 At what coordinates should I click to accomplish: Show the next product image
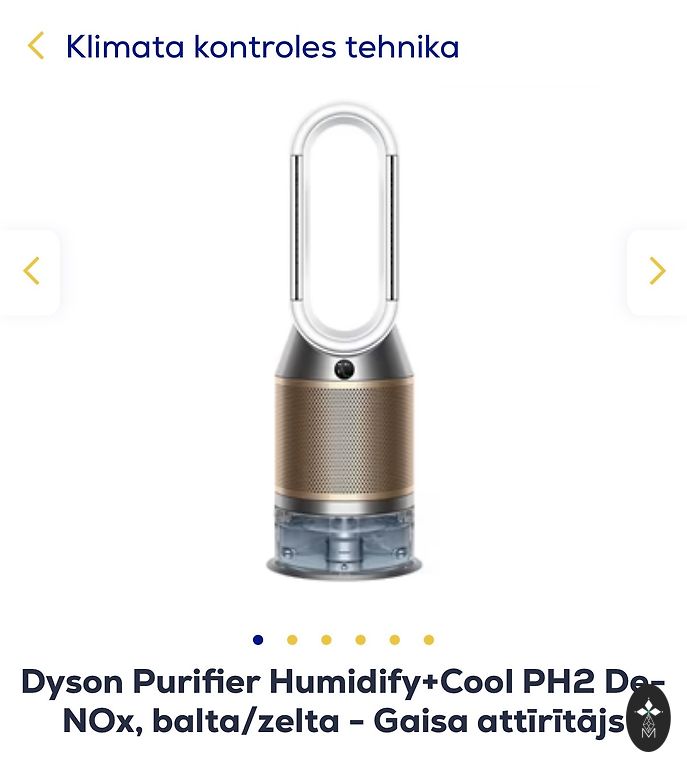[656, 271]
